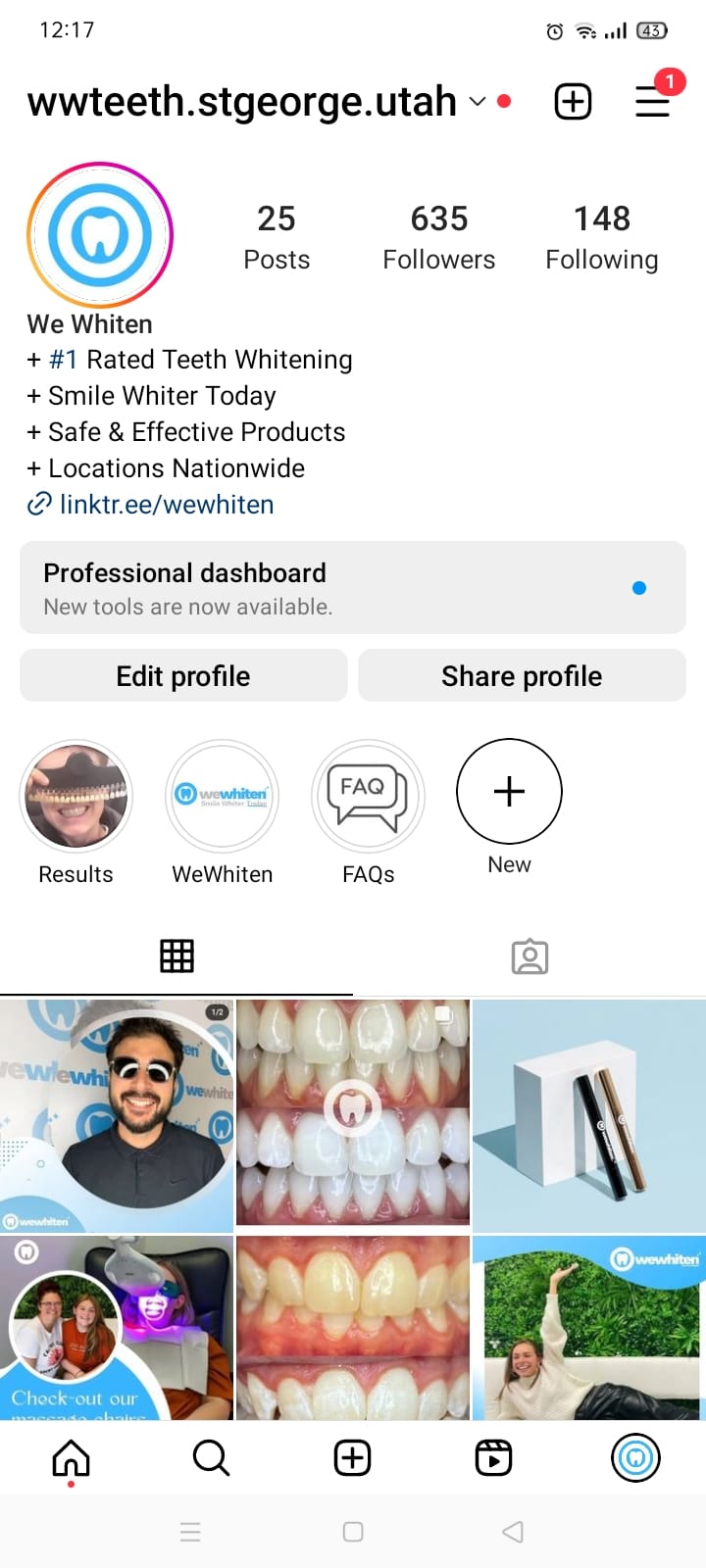Tap Share profile button
The image size is (706, 1568).
tap(522, 676)
